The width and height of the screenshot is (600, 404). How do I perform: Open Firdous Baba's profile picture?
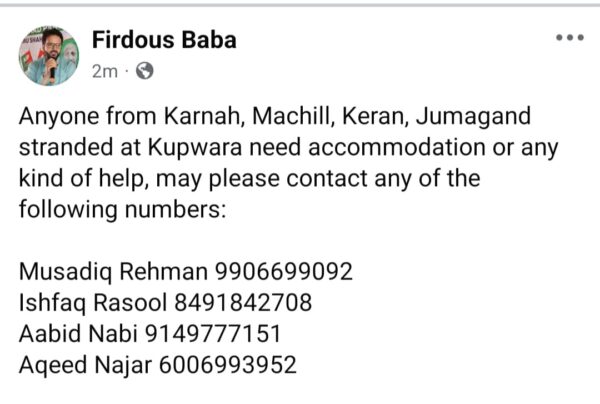coord(48,56)
